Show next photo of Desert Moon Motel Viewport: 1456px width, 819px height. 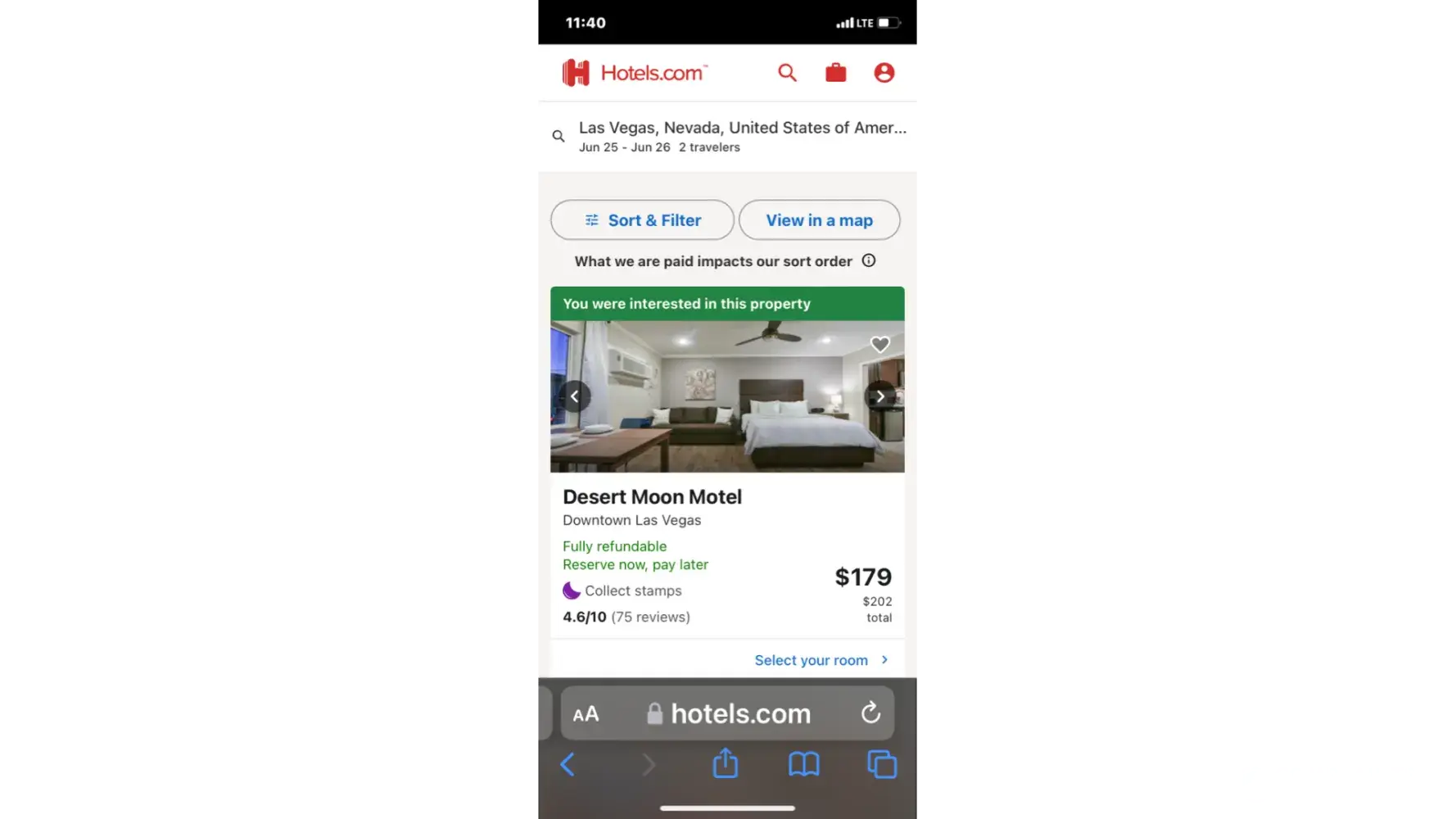879,396
